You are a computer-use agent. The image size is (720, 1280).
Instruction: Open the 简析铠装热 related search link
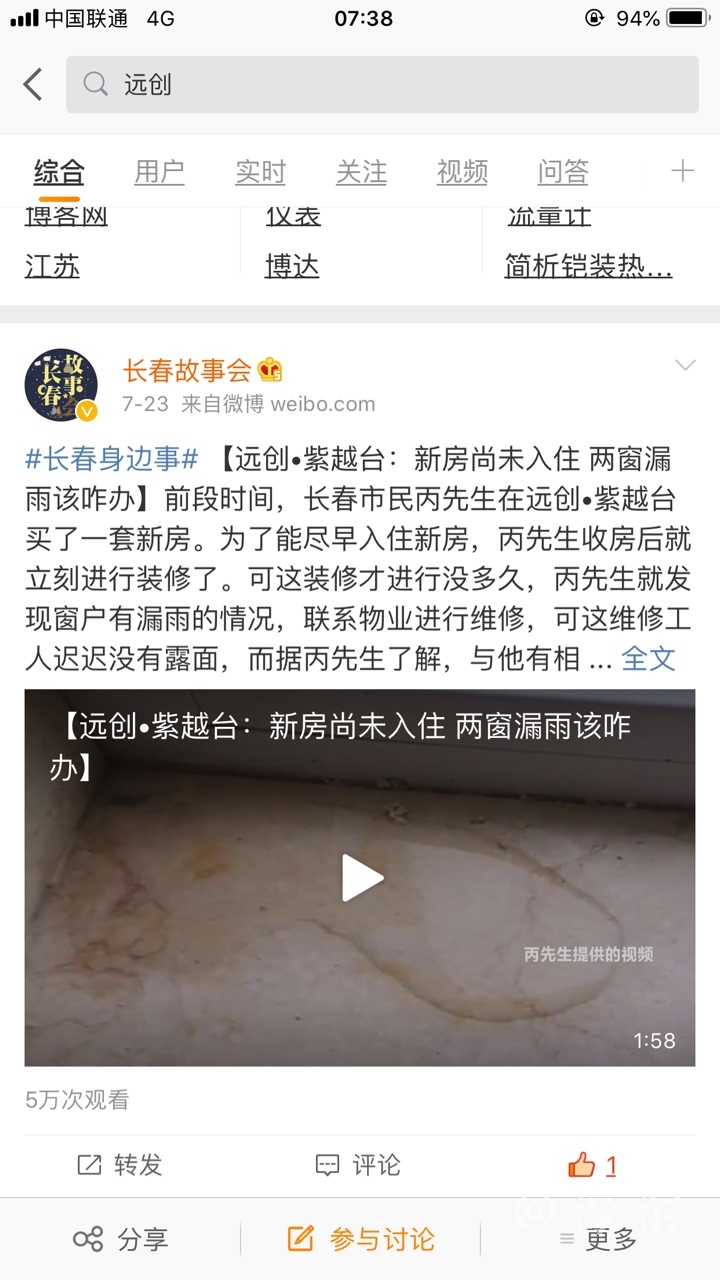(x=588, y=266)
